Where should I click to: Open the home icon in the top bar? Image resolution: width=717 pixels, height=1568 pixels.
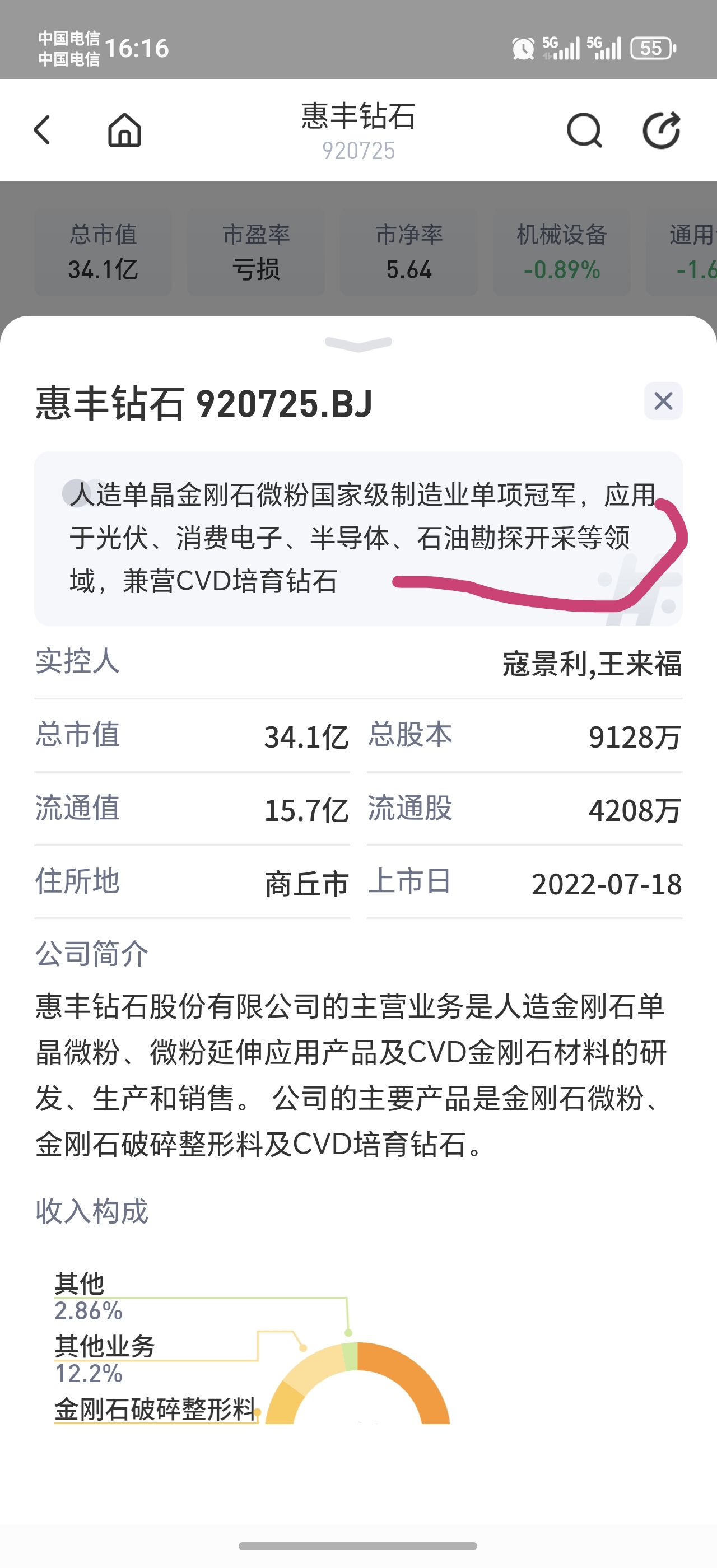pos(125,130)
